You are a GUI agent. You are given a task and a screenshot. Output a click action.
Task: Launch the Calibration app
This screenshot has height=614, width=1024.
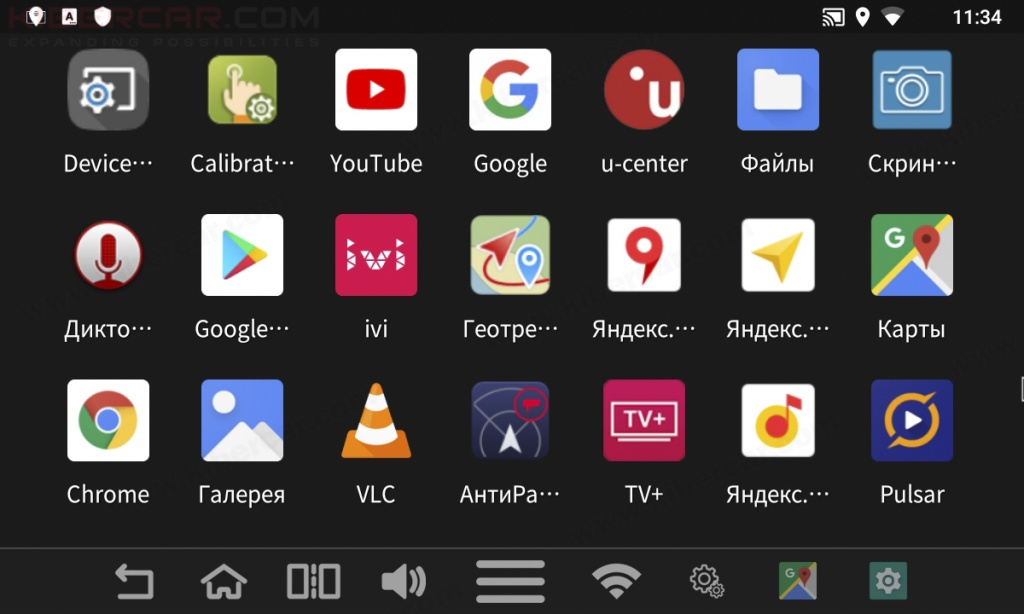click(242, 91)
